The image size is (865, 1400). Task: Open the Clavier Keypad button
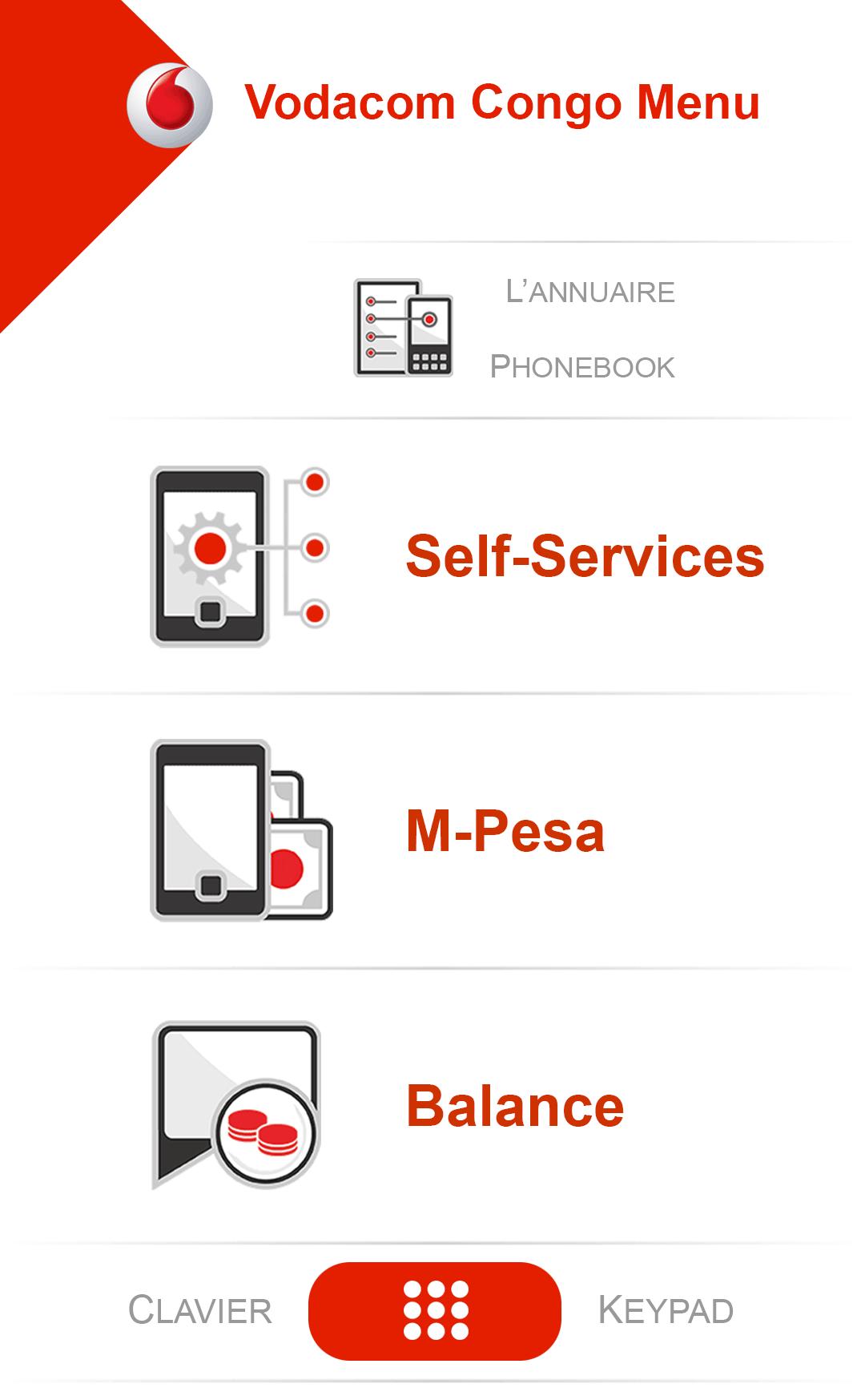click(x=434, y=1311)
